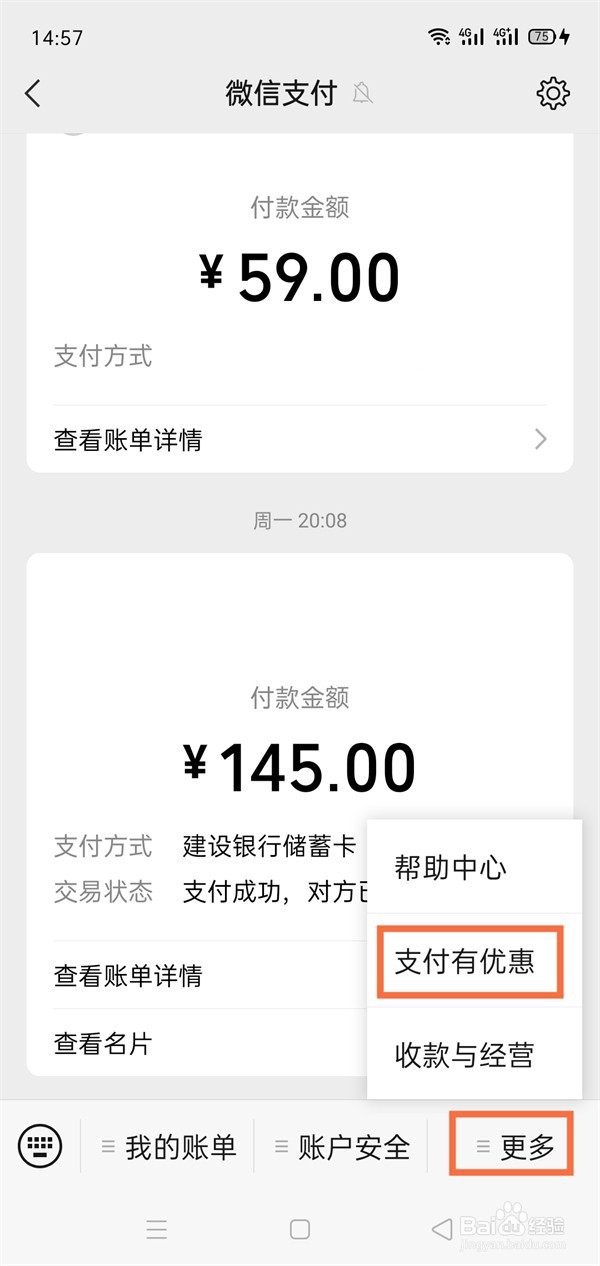Screen dimensions: 600x1266
Task: View bill details for ¥59.00 payment
Action: [x=300, y=439]
